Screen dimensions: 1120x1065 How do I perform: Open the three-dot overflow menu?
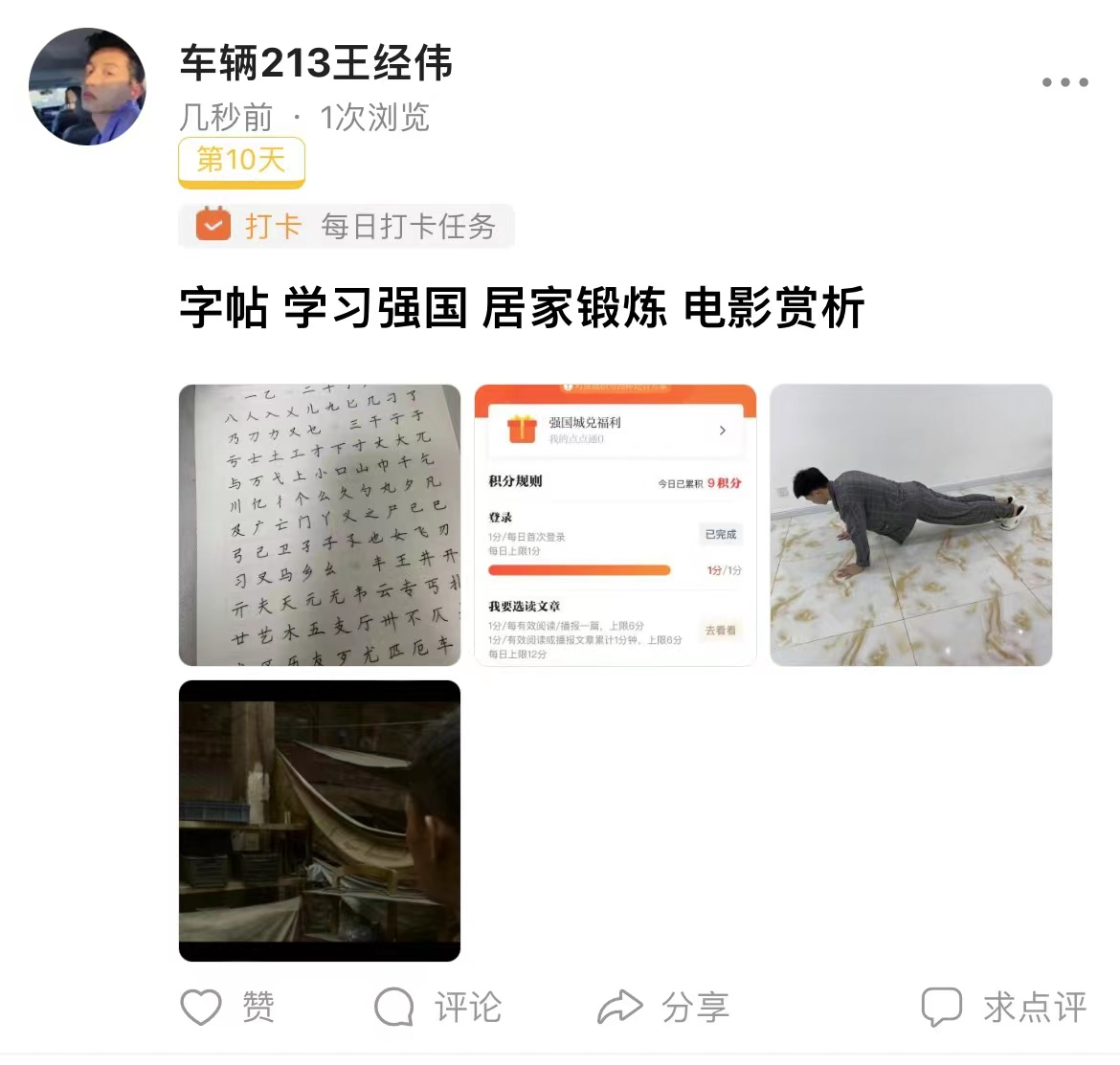tap(1064, 82)
